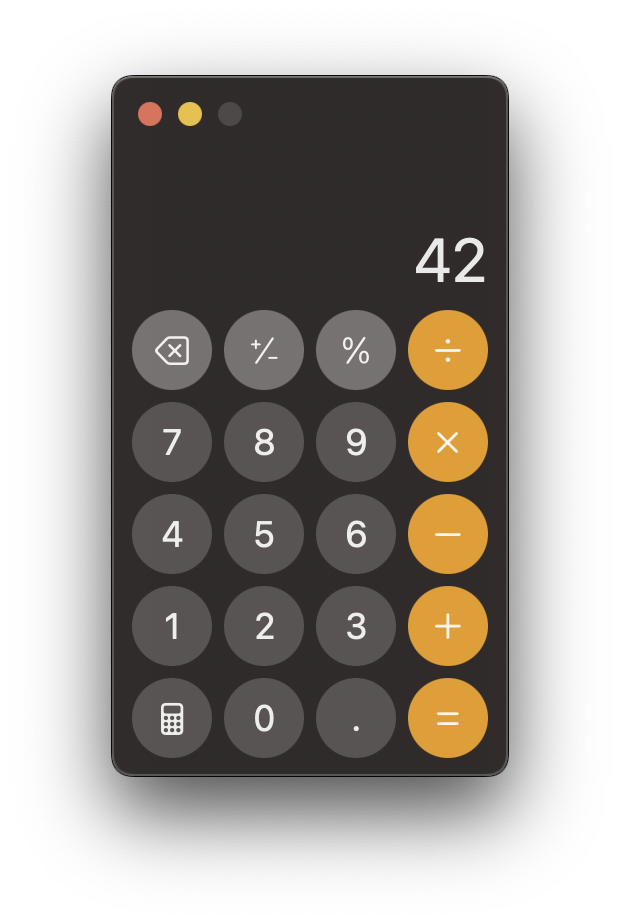Image resolution: width=620 pixels, height=924 pixels.
Task: Select the divide operator
Action: point(448,350)
